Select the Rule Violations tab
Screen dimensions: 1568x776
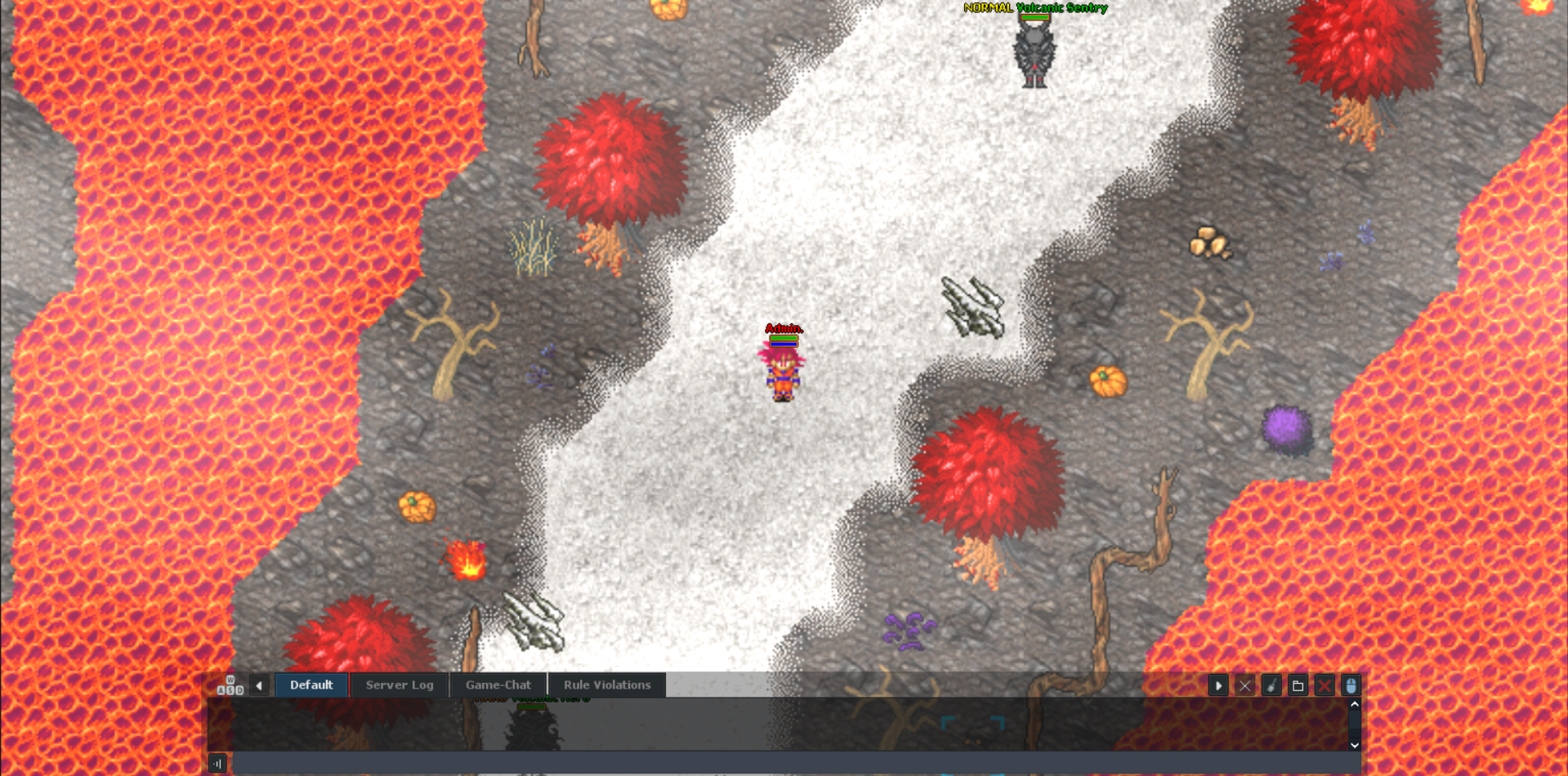606,685
